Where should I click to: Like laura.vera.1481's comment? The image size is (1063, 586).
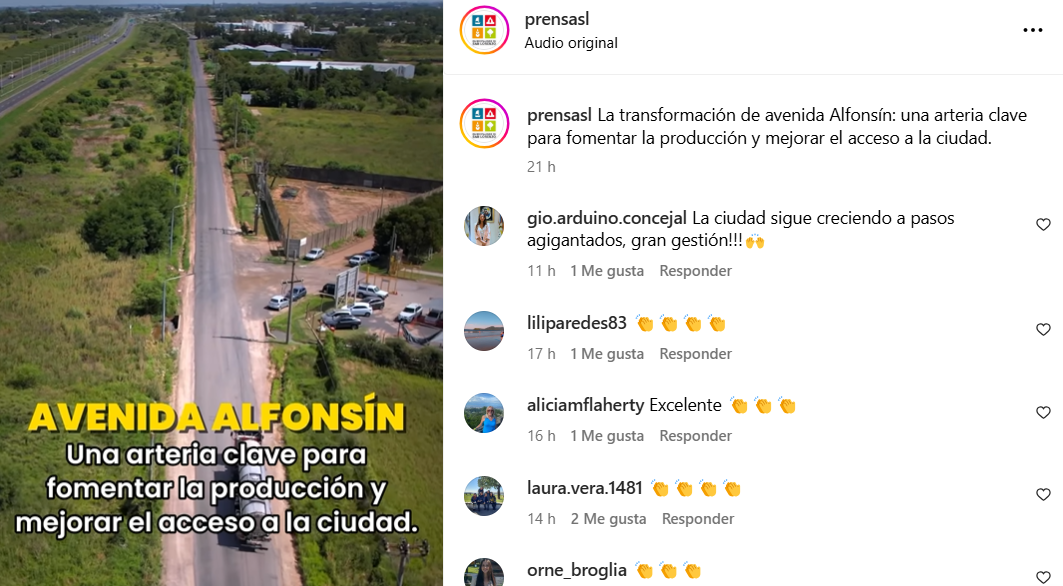(1043, 495)
